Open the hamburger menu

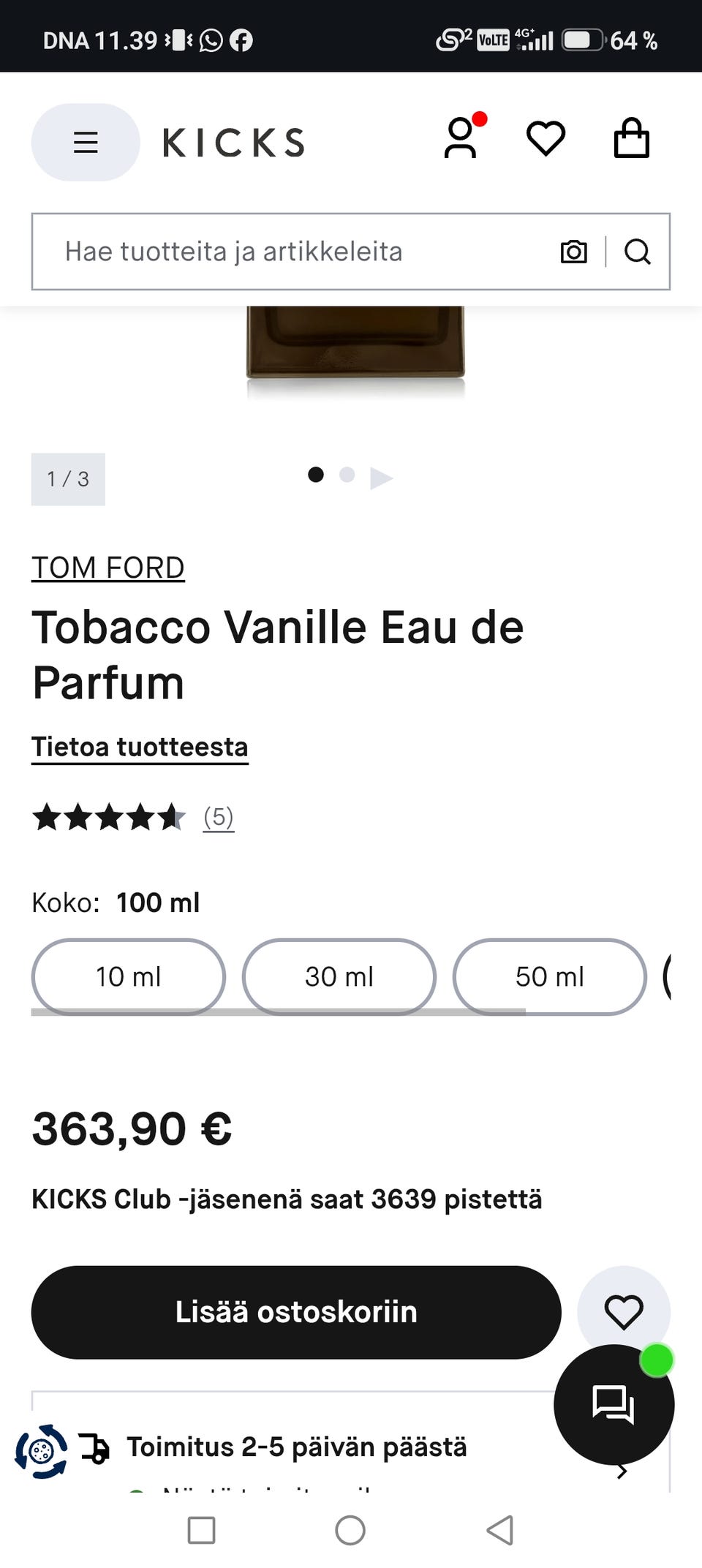[86, 142]
